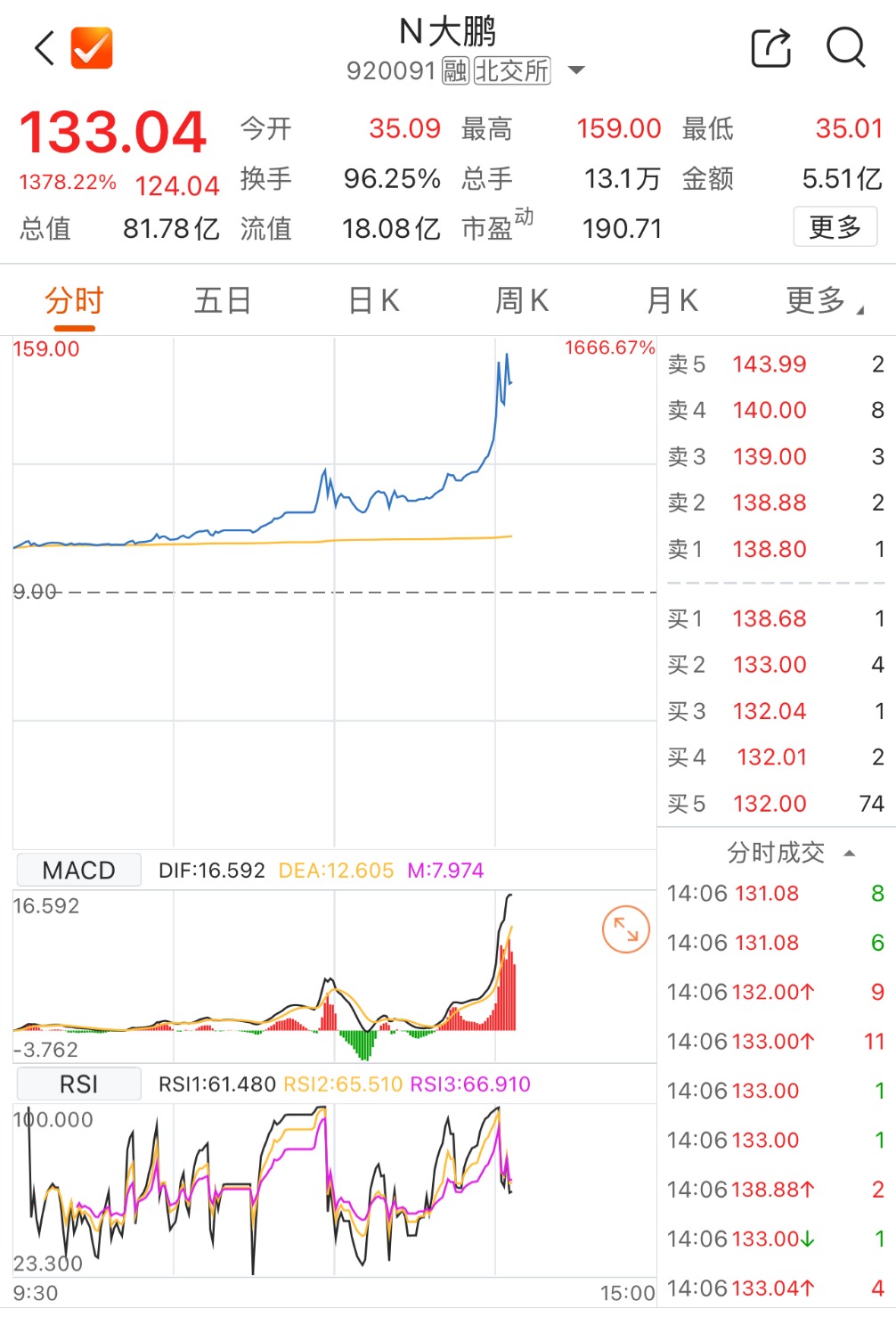Switch to the 分时 chart tab

[x=74, y=301]
